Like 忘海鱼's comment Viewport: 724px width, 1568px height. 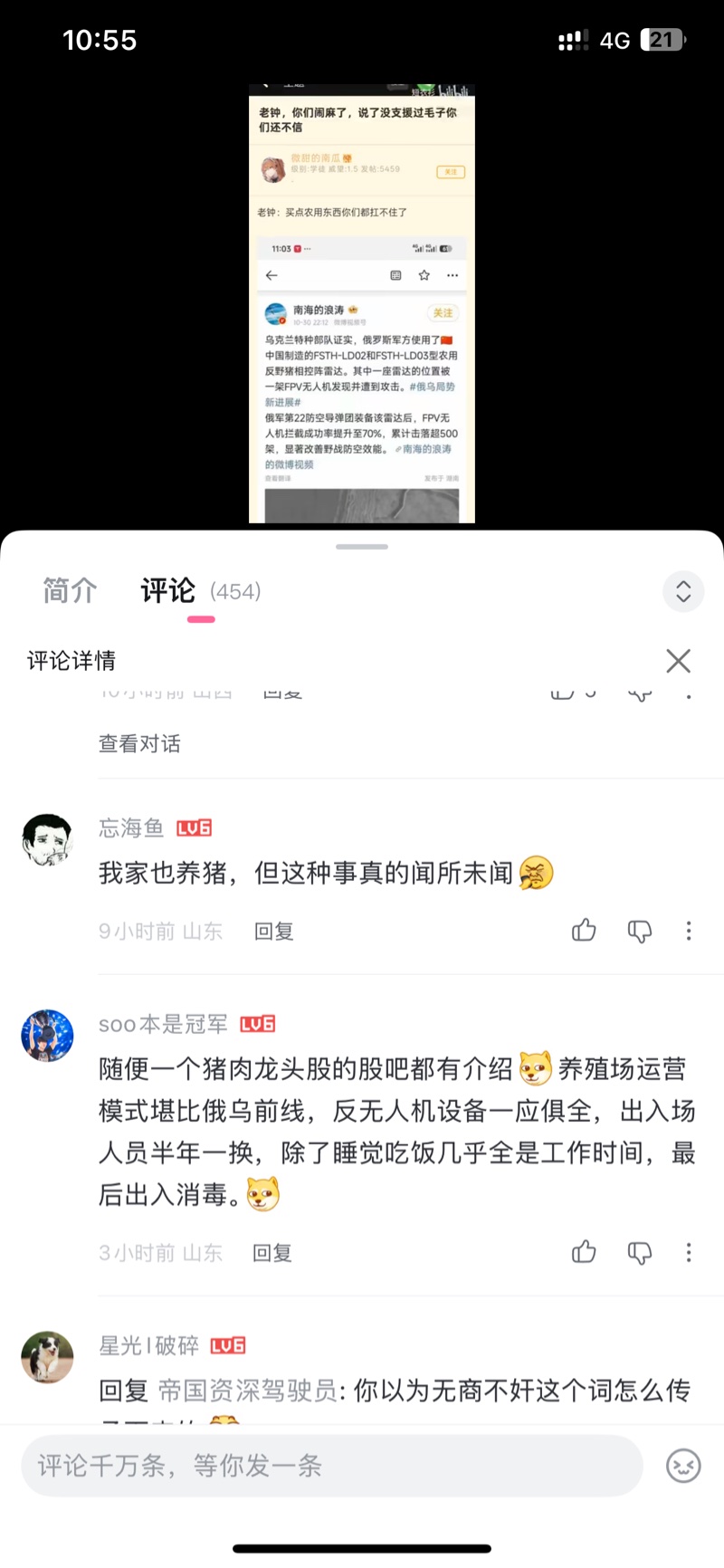584,931
